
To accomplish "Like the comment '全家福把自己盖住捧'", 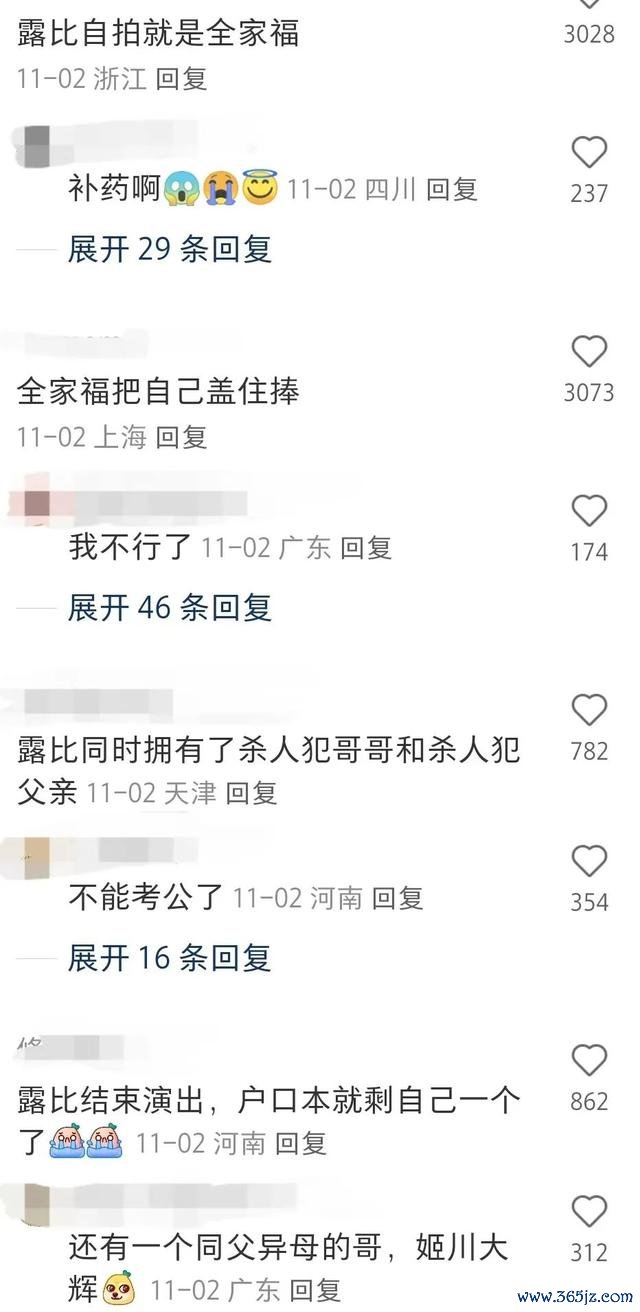I will coord(589,352).
